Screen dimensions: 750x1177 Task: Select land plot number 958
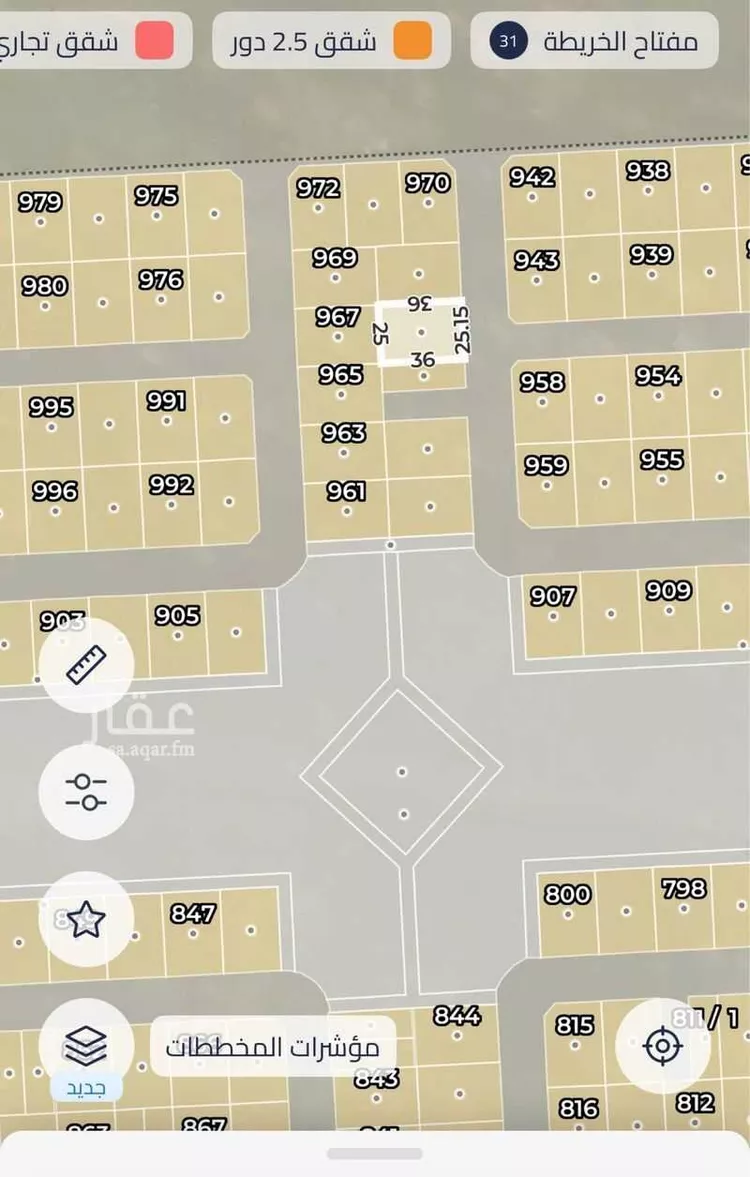542,388
